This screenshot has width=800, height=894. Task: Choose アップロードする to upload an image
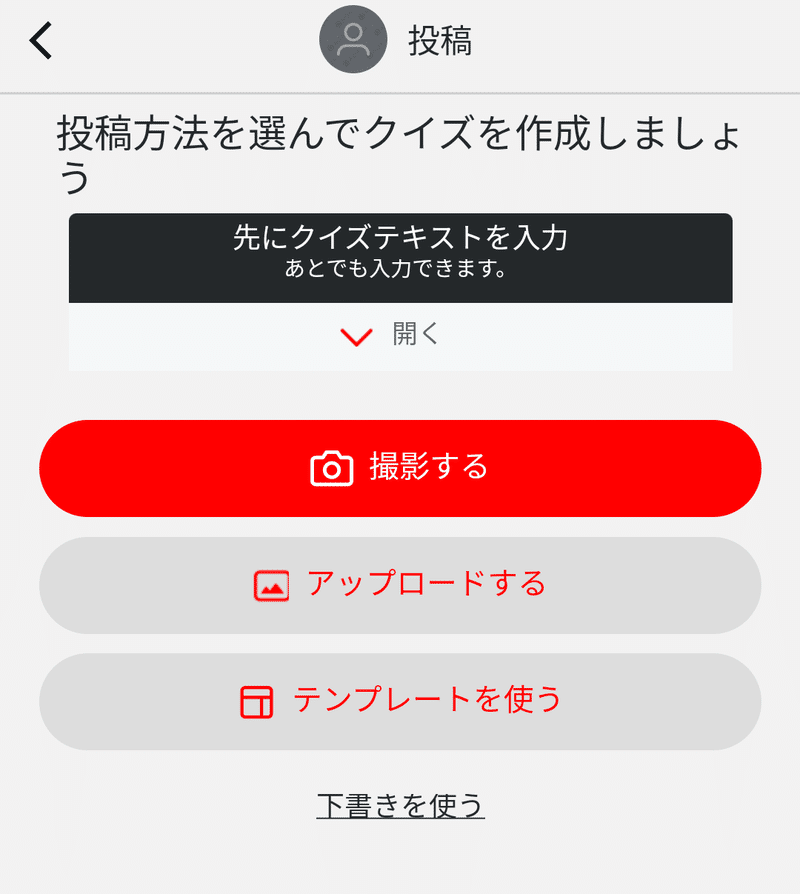click(400, 585)
